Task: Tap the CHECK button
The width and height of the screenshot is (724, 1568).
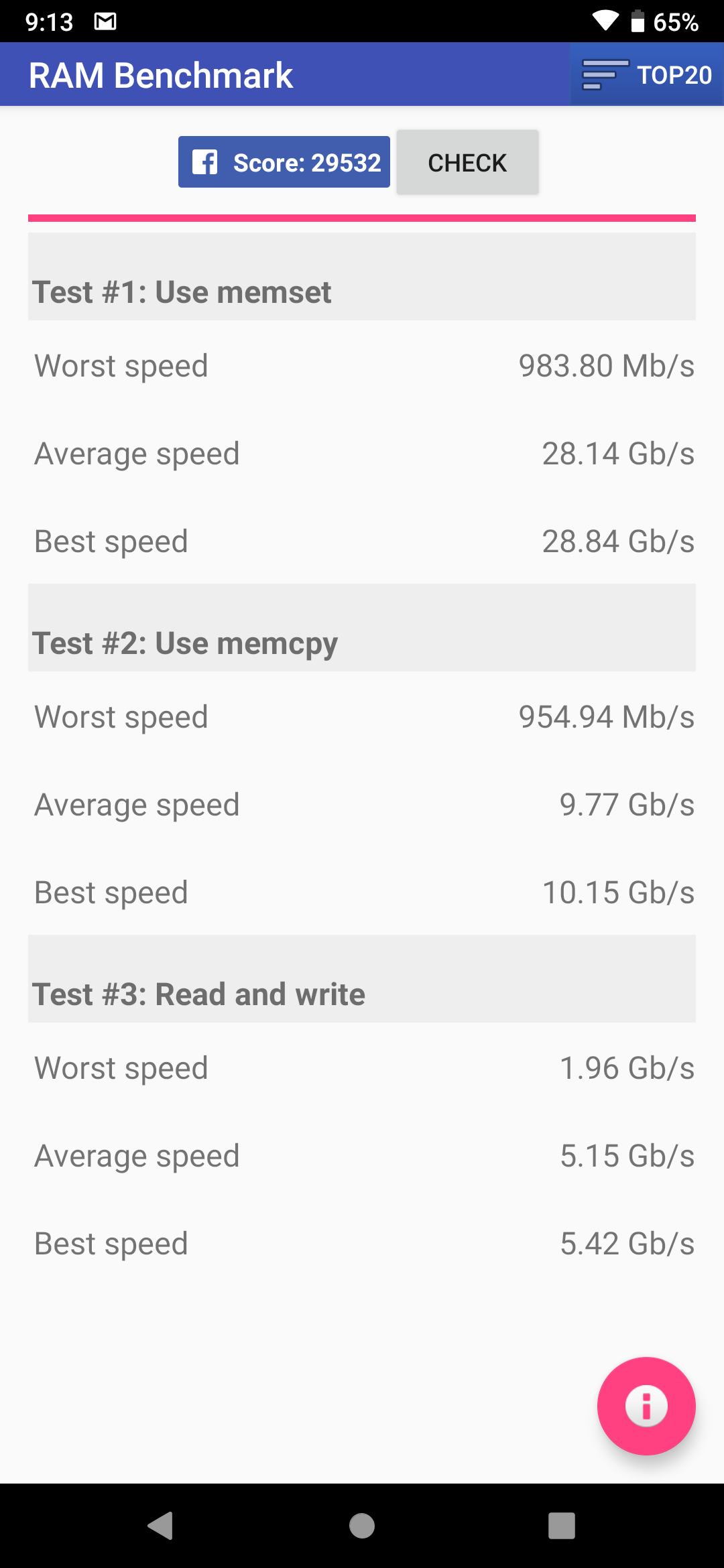Action: click(467, 162)
